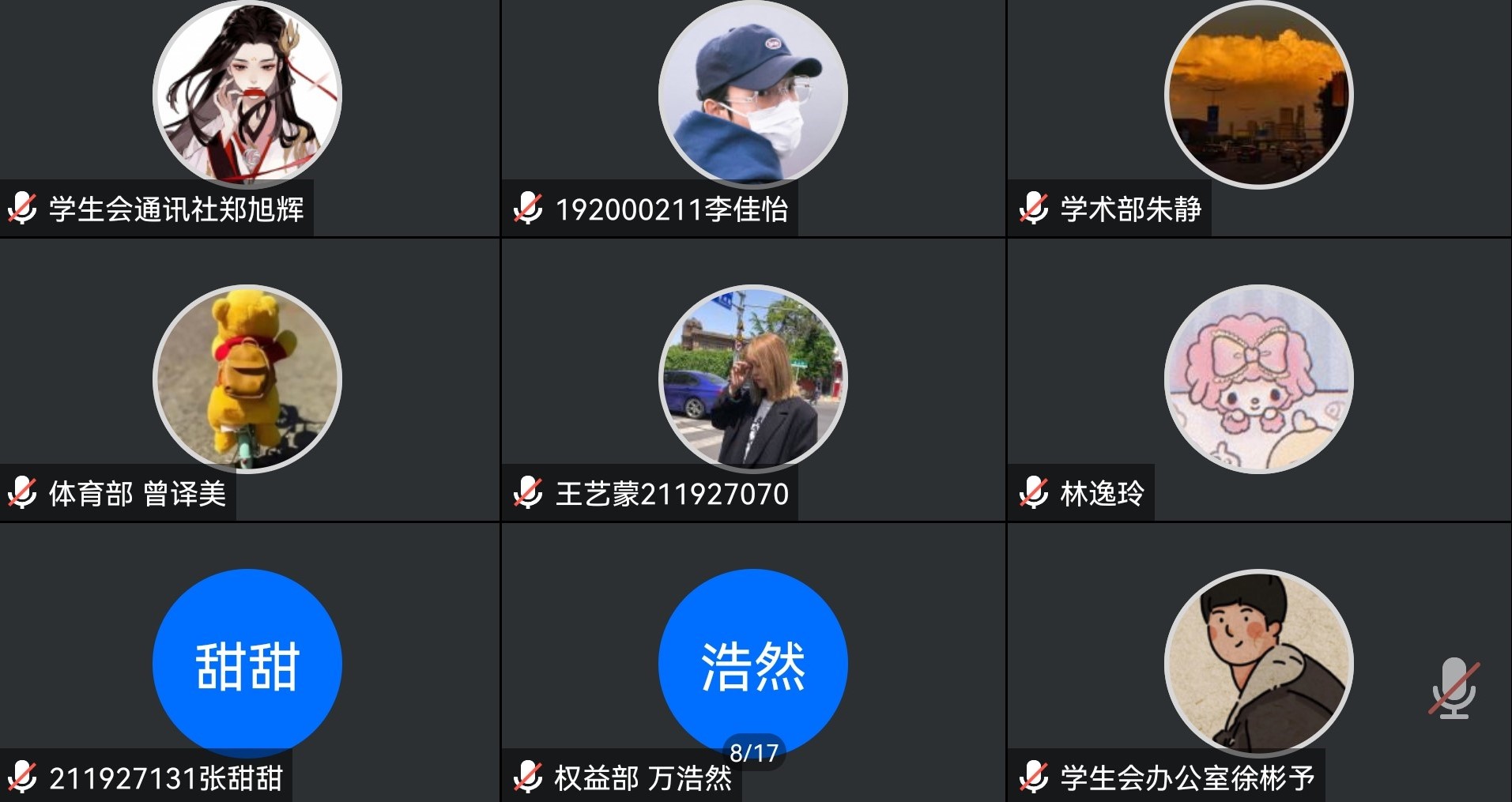The height and width of the screenshot is (802, 1512).
Task: Unmute with the floating microphone icon
Action: pyautogui.click(x=1454, y=688)
